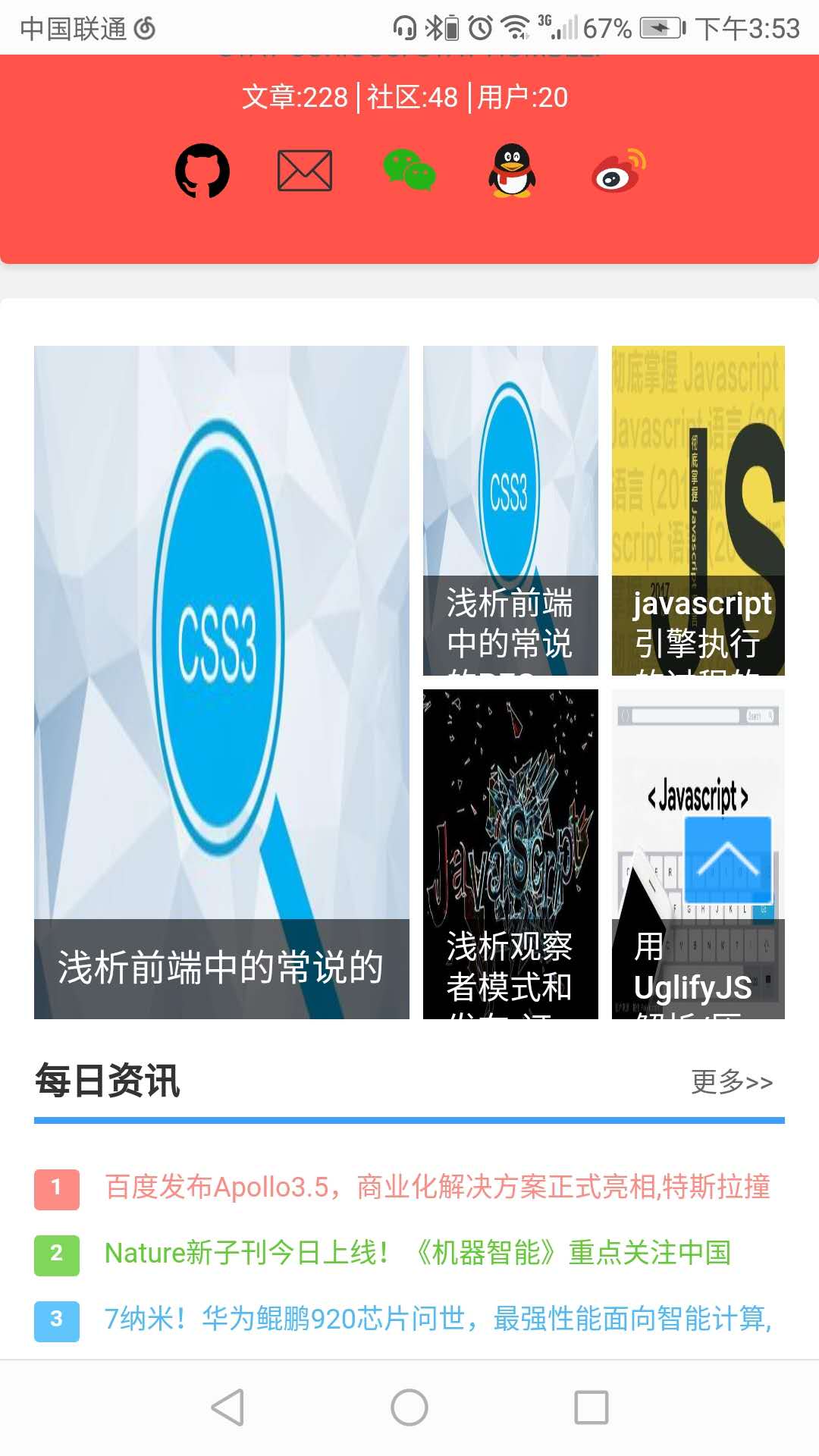Tap the blue scroll-to-top arrow button
Screen dimensions: 819x1456
click(728, 860)
